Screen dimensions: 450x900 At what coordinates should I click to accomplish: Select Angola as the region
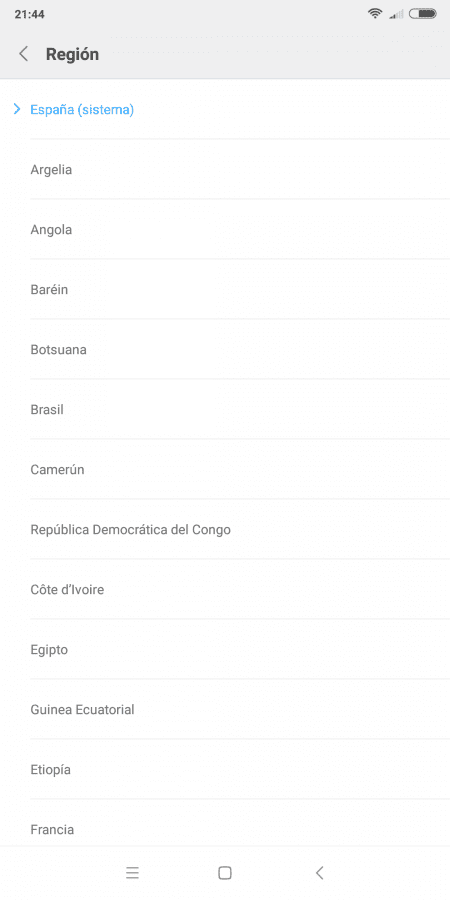pos(225,229)
